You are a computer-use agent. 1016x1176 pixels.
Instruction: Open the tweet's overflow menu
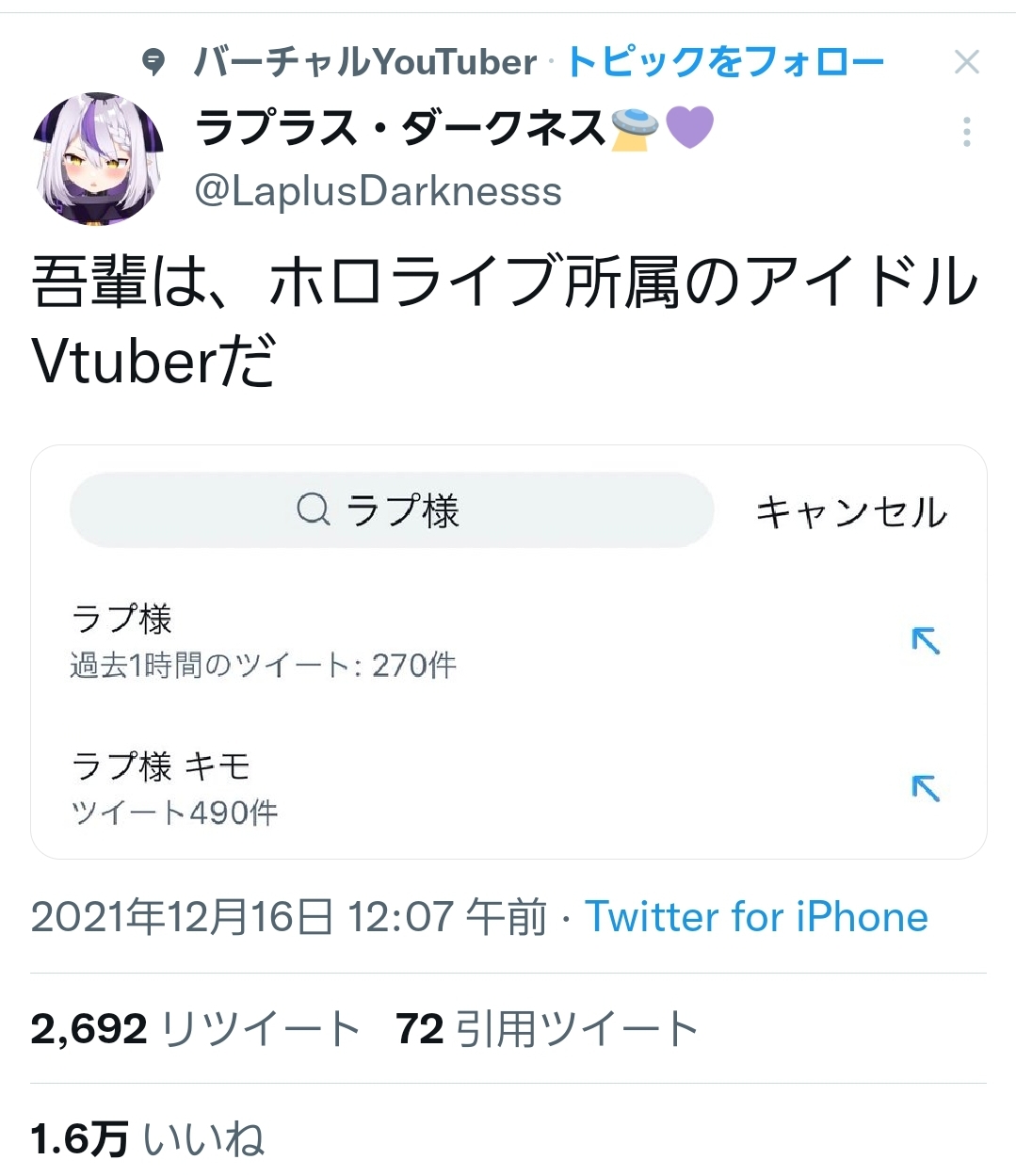(x=966, y=132)
